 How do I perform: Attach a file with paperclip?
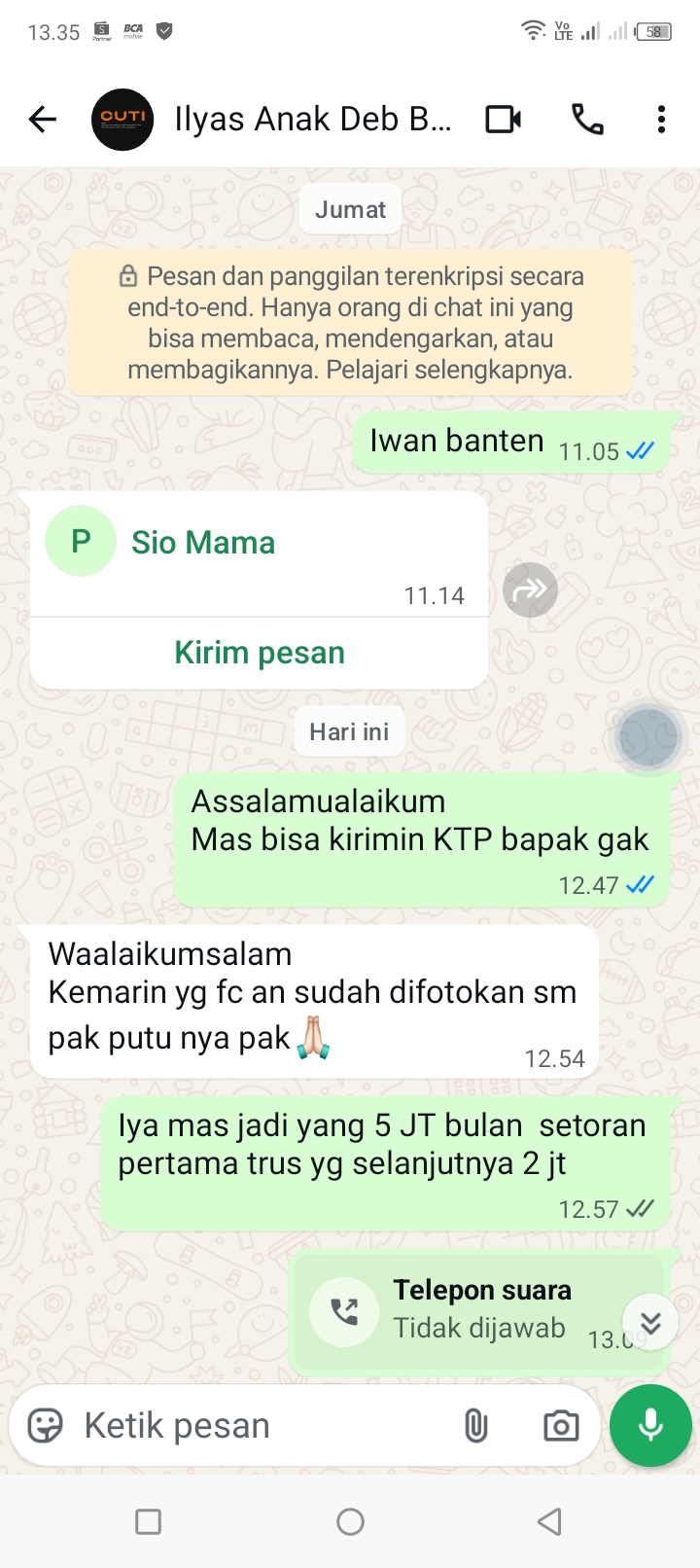(x=475, y=1426)
